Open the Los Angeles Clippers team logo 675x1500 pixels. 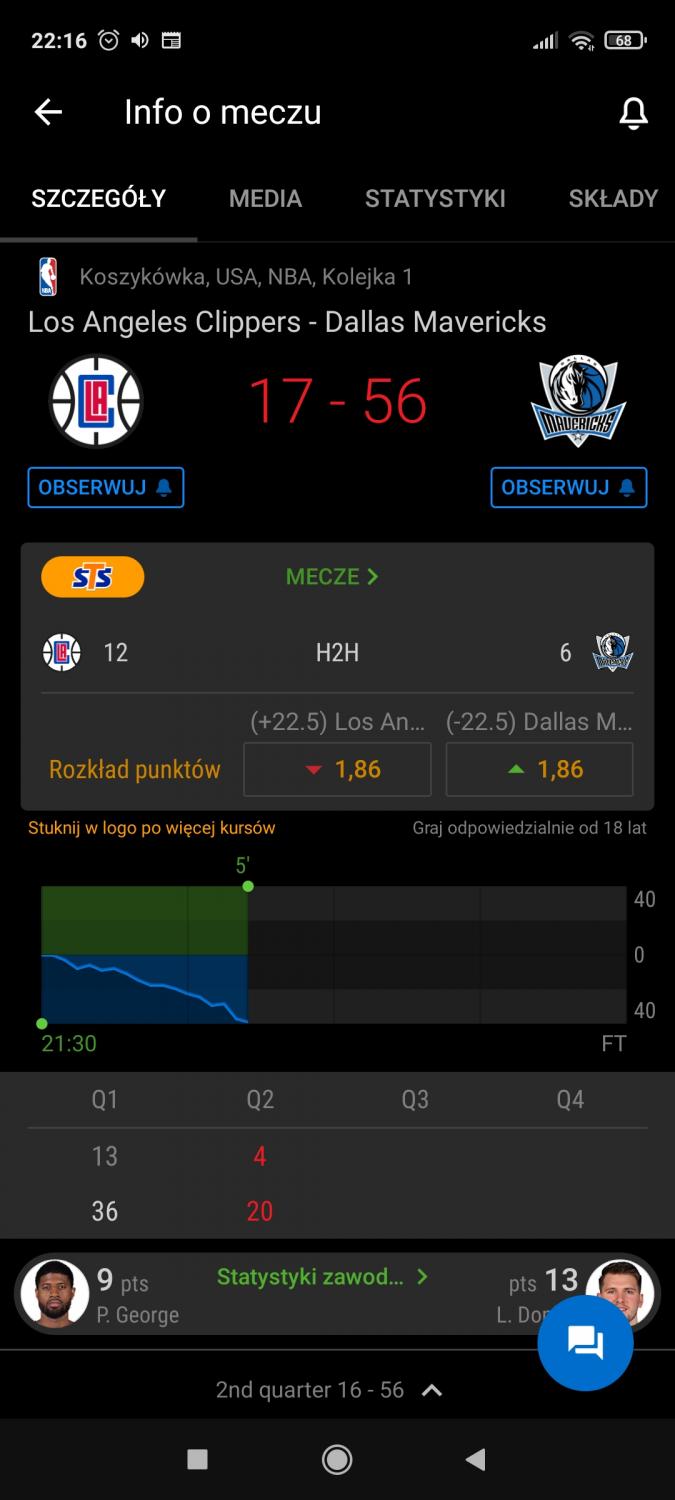[97, 401]
